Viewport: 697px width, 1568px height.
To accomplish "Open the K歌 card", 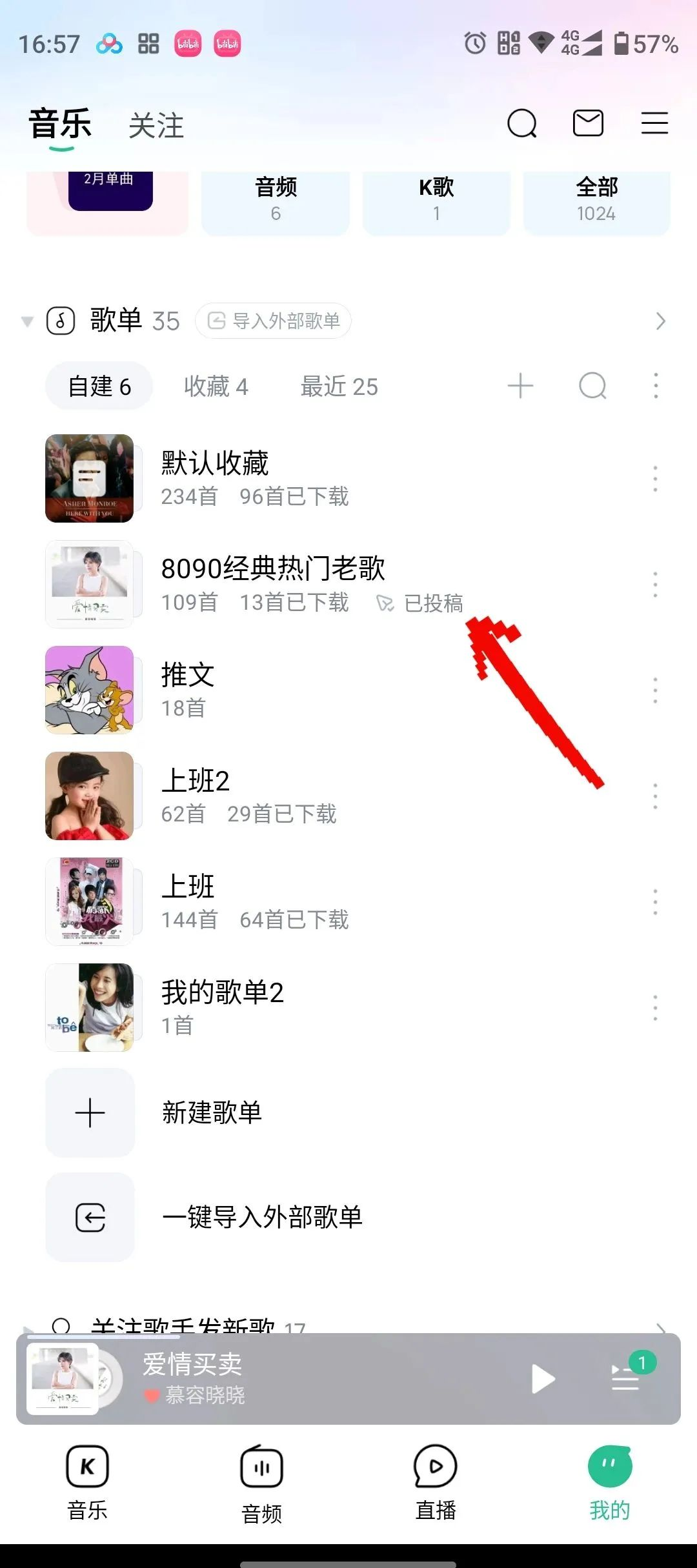I will (436, 200).
